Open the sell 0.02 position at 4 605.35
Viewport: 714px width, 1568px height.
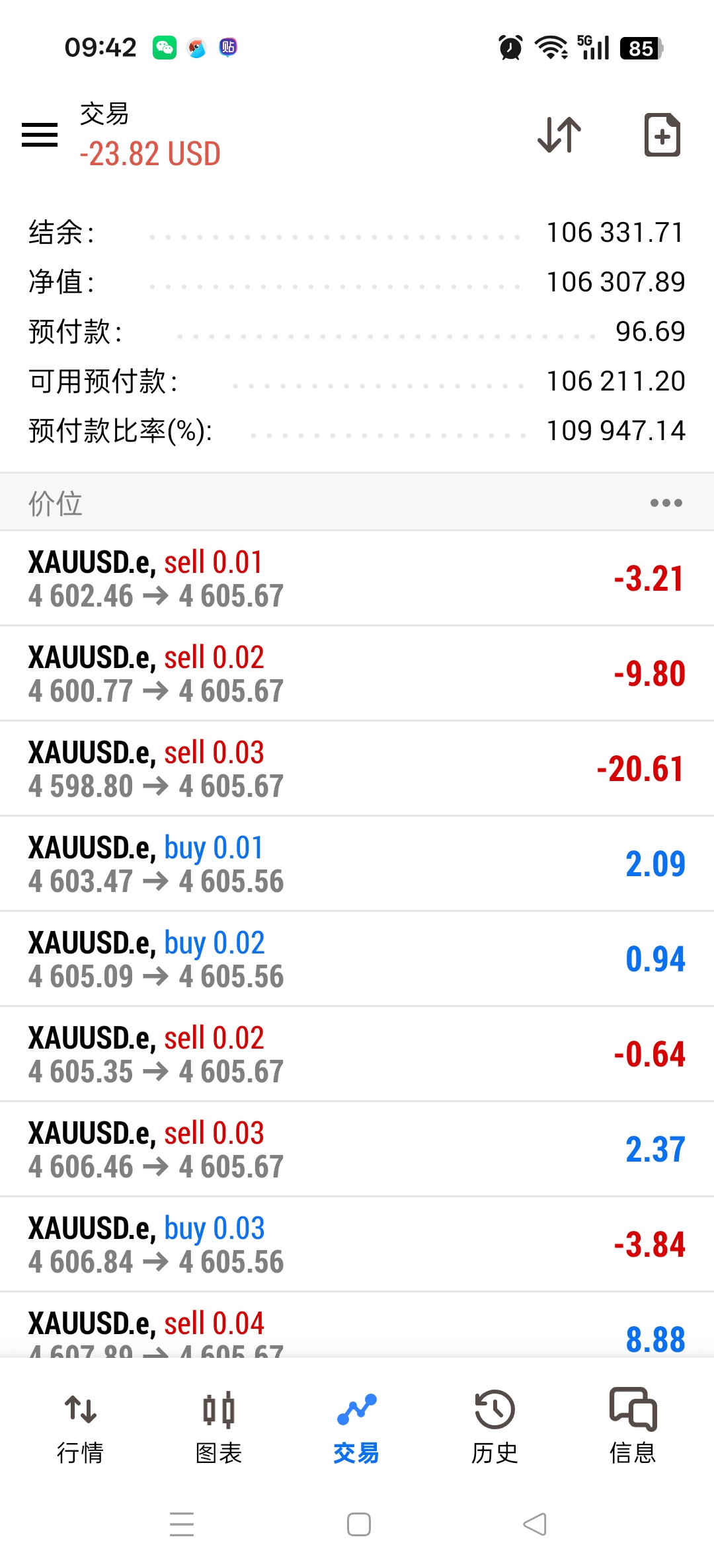[357, 1055]
